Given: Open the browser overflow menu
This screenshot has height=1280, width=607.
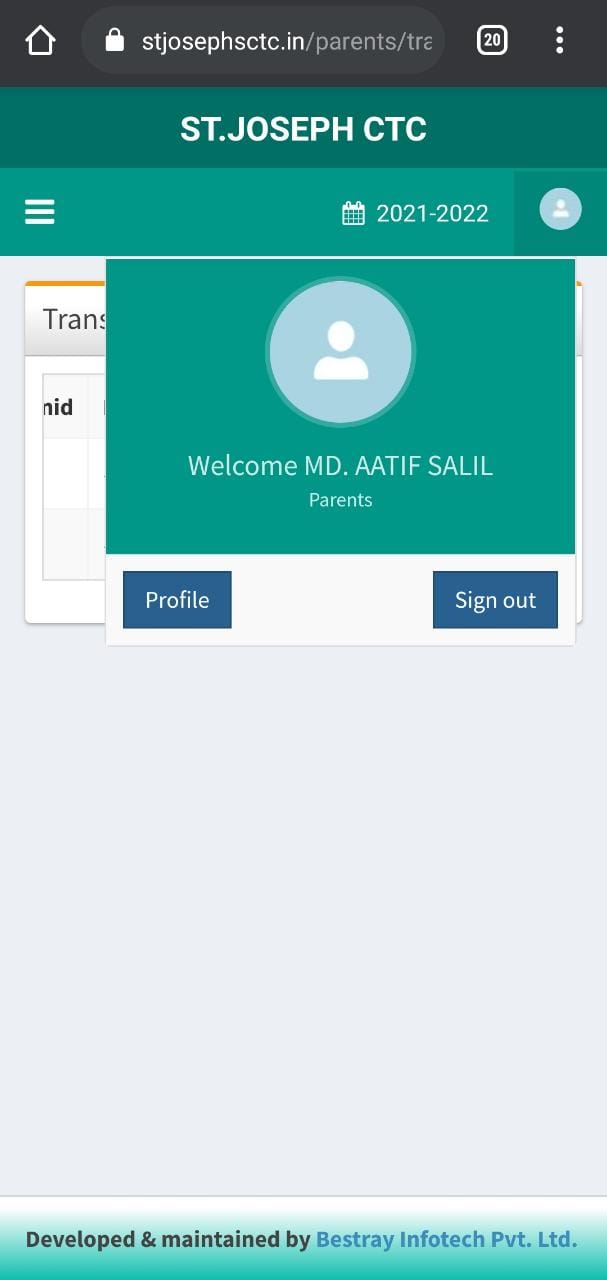Looking at the screenshot, I should tap(559, 40).
